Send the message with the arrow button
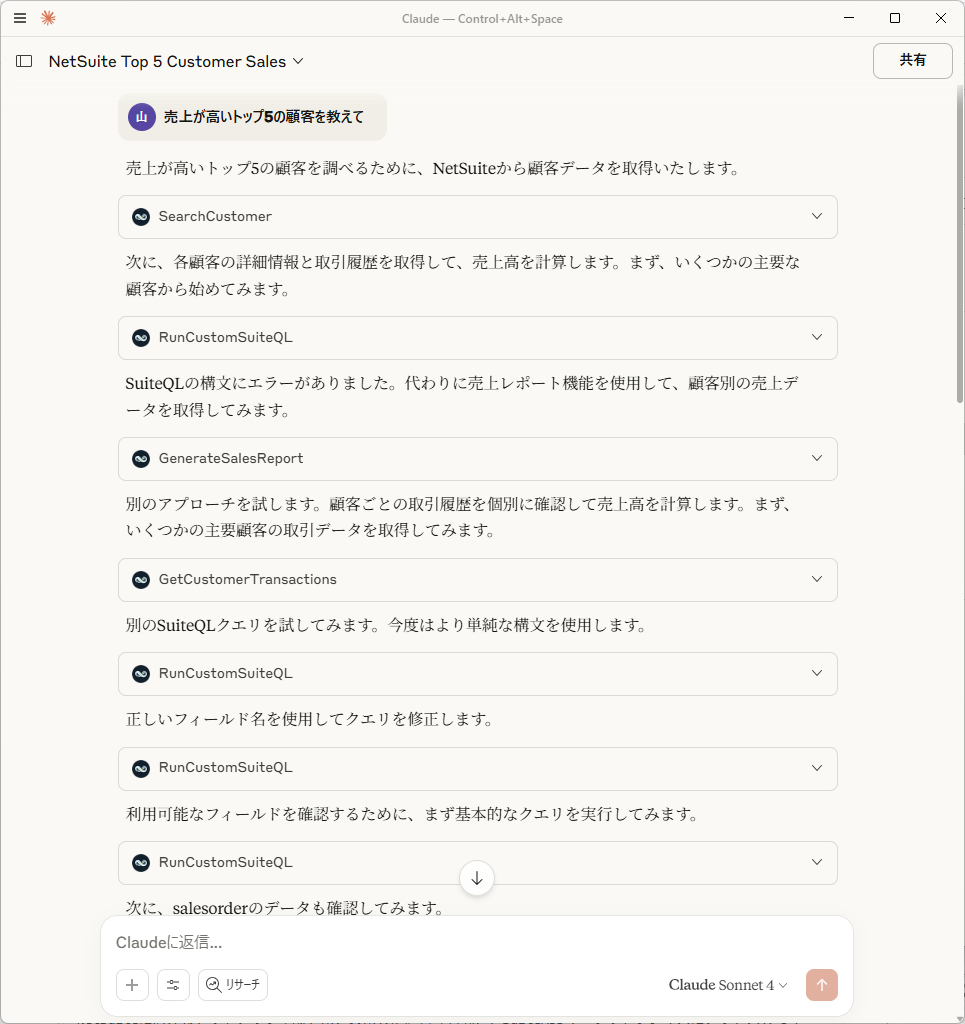Image resolution: width=965 pixels, height=1024 pixels. (822, 985)
